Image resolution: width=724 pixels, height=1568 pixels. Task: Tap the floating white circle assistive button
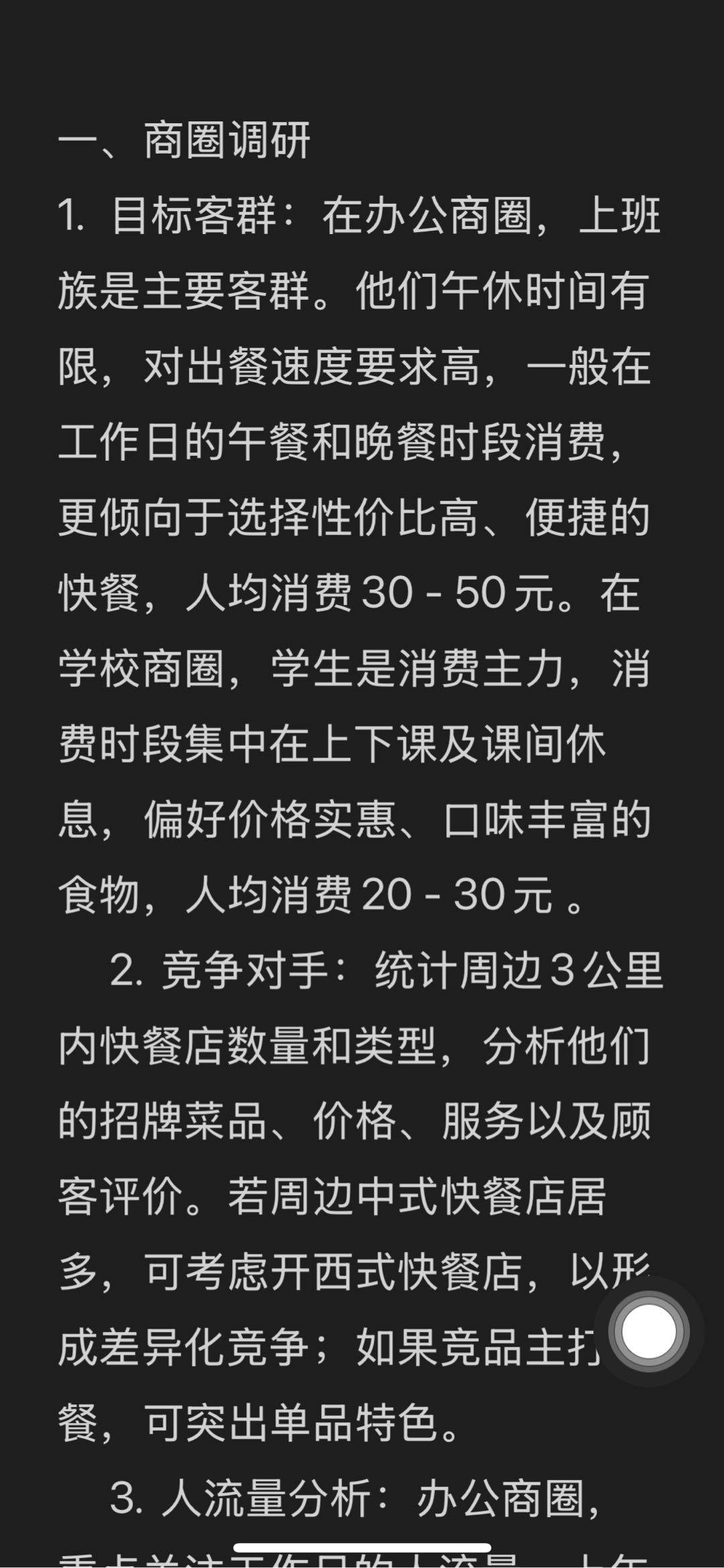pyautogui.click(x=649, y=1332)
